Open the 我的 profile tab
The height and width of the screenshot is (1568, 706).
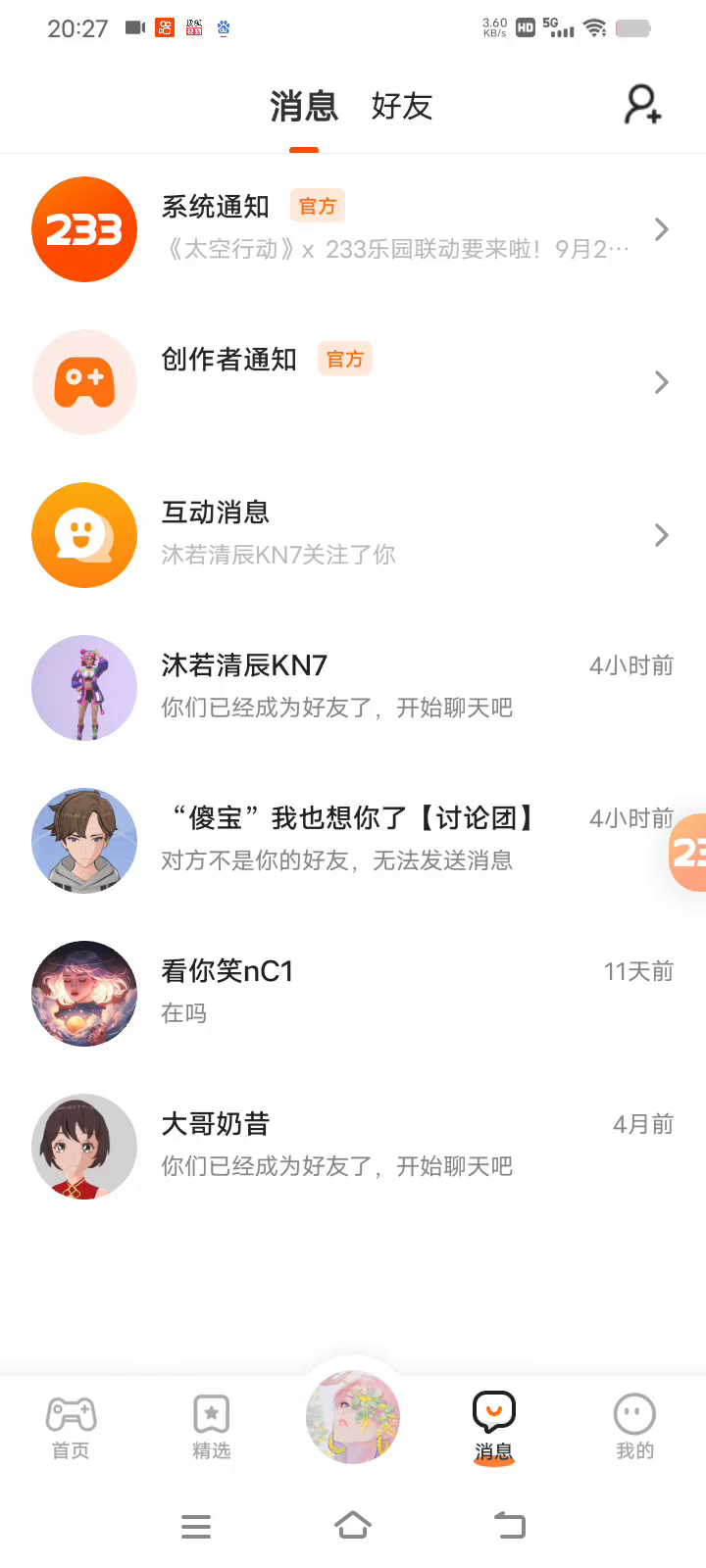pos(634,1428)
